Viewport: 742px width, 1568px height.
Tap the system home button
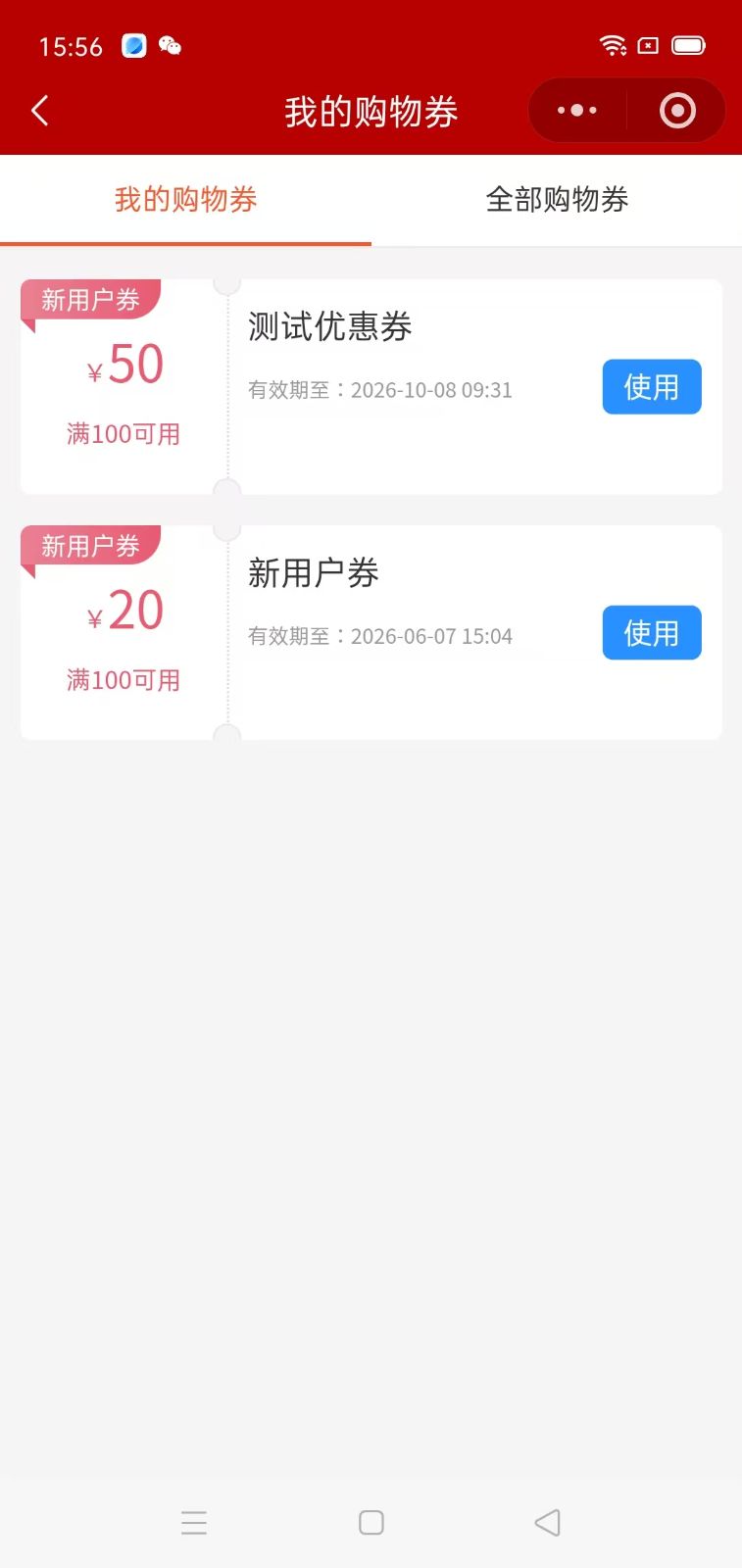point(371,1522)
